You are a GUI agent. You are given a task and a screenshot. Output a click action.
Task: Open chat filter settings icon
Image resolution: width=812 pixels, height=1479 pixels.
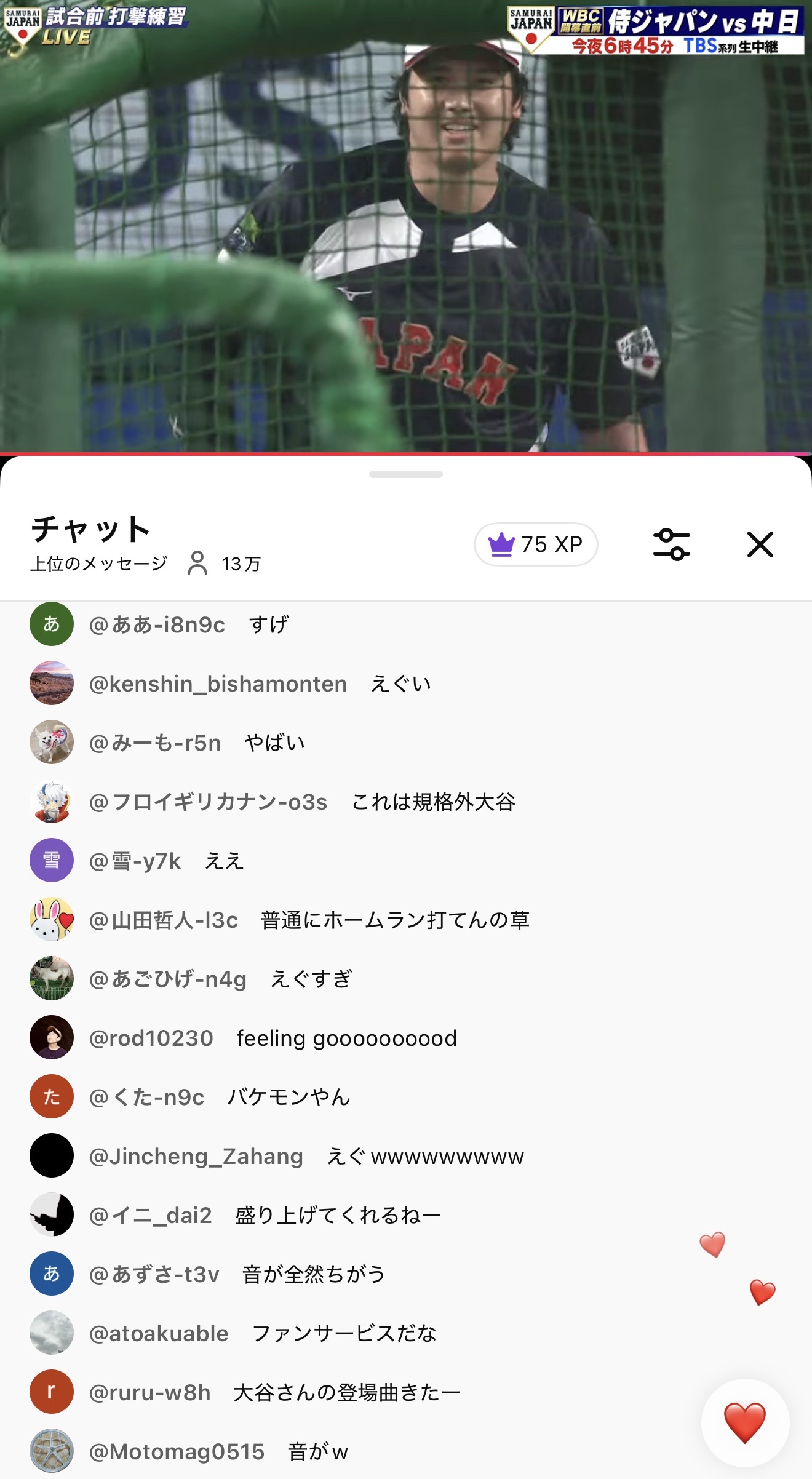coord(671,544)
